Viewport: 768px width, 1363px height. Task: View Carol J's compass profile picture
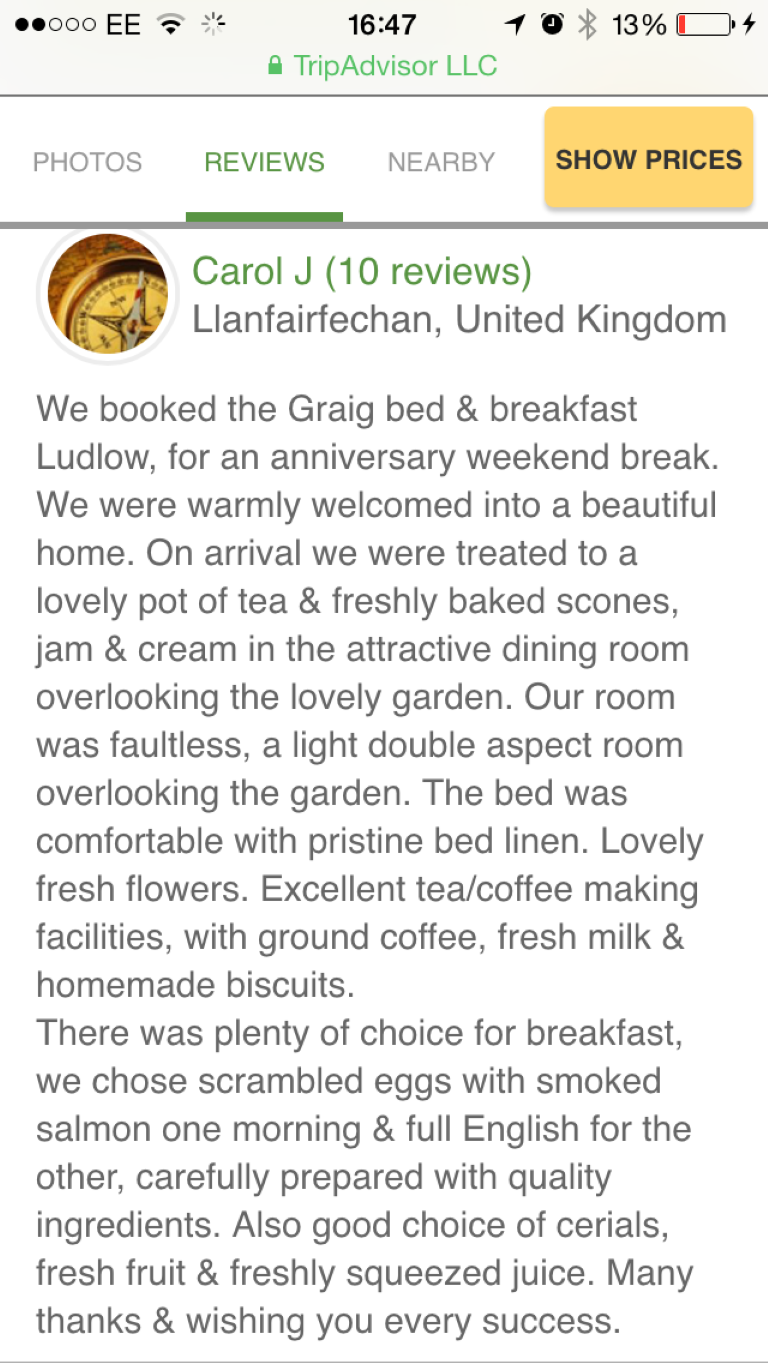click(x=107, y=294)
